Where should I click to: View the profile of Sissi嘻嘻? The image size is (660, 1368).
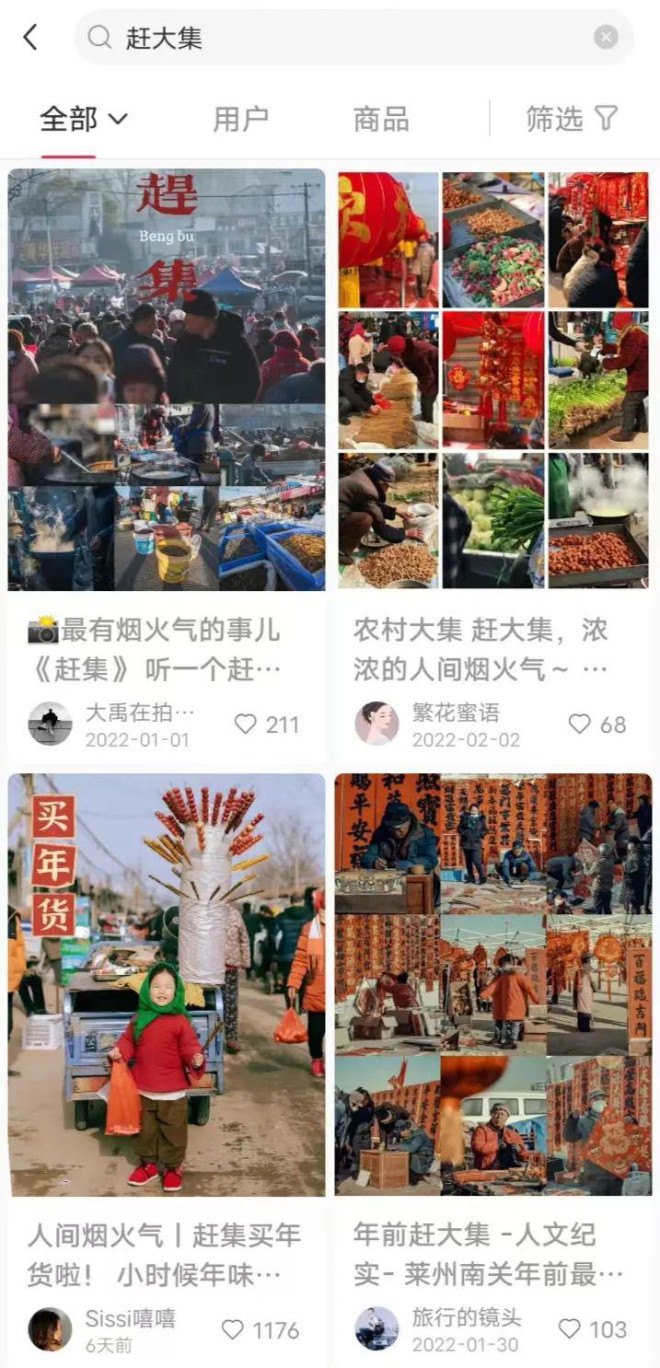pyautogui.click(x=50, y=1329)
